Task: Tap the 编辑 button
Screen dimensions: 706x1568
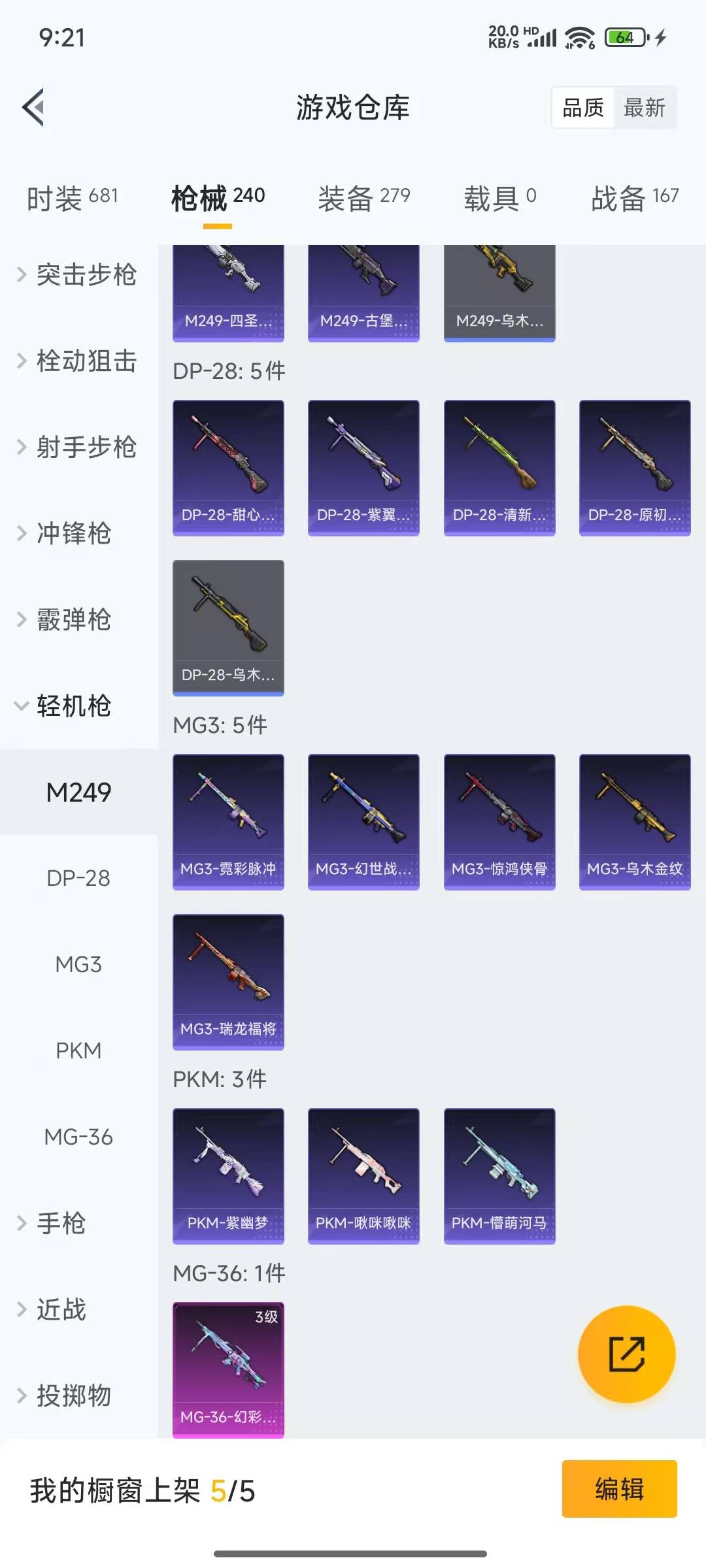Action: pyautogui.click(x=619, y=1489)
